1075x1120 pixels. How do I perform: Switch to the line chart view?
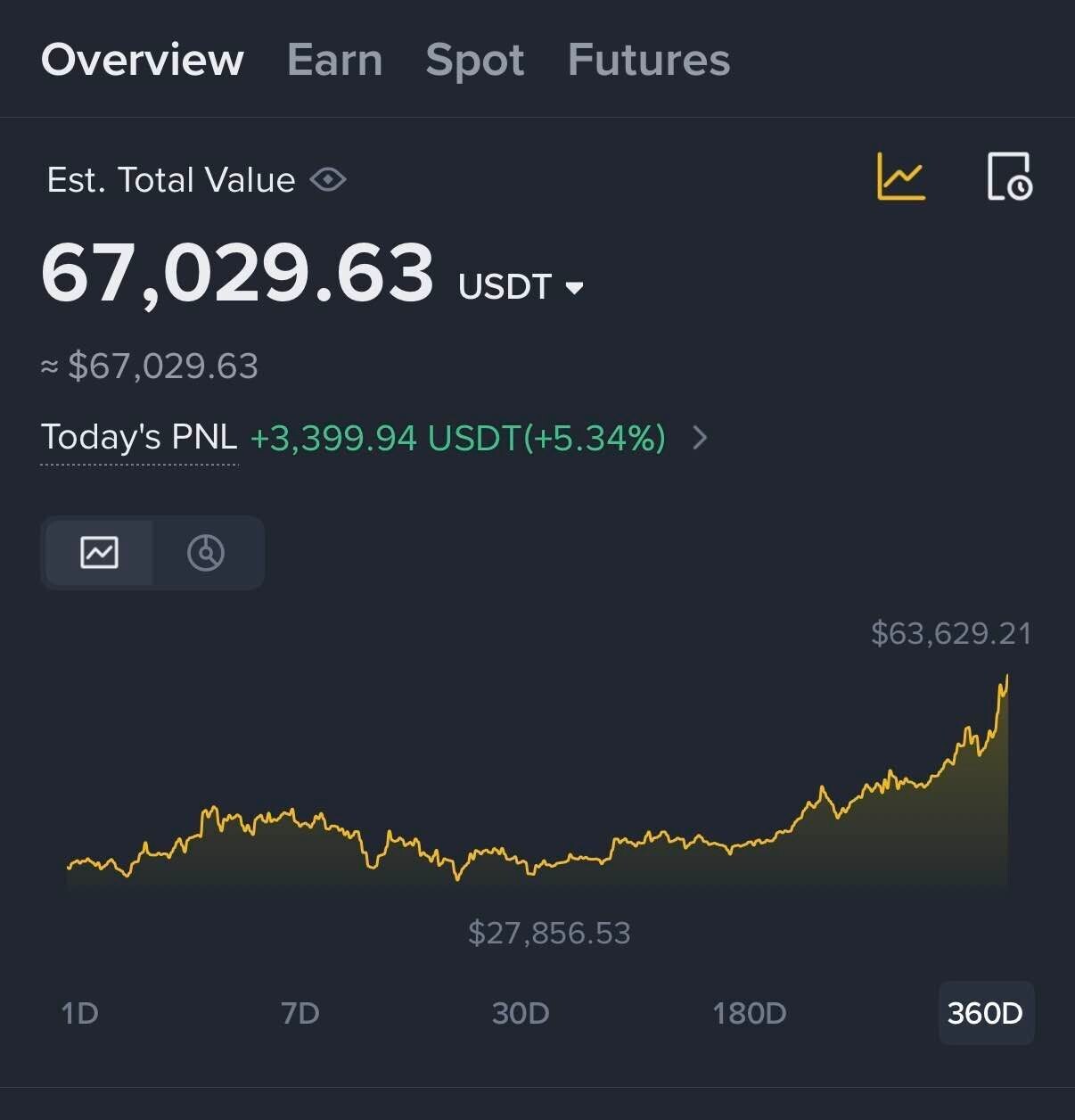[x=99, y=553]
